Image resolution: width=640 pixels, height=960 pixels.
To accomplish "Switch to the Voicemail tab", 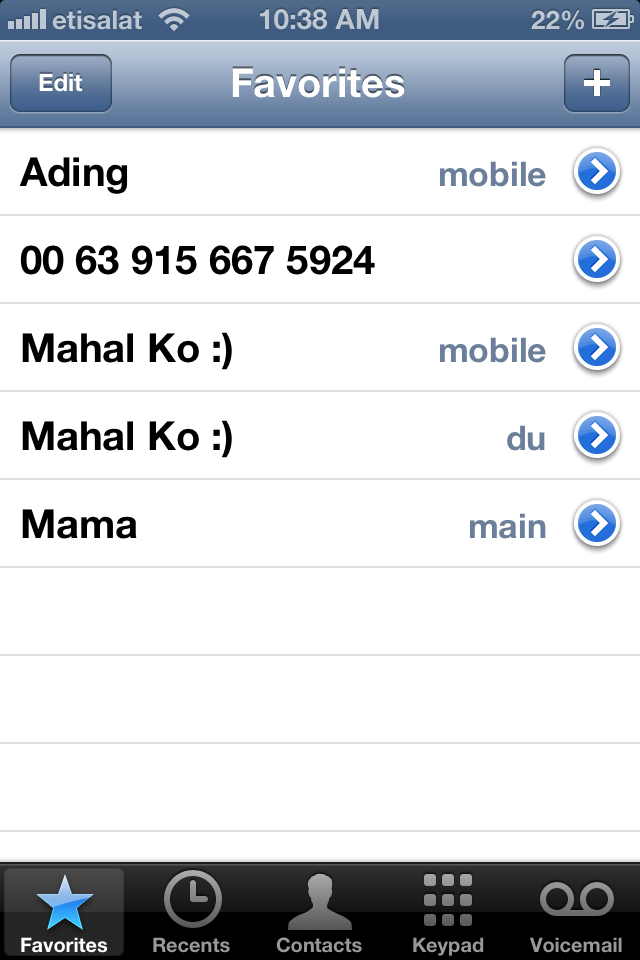I will point(576,912).
